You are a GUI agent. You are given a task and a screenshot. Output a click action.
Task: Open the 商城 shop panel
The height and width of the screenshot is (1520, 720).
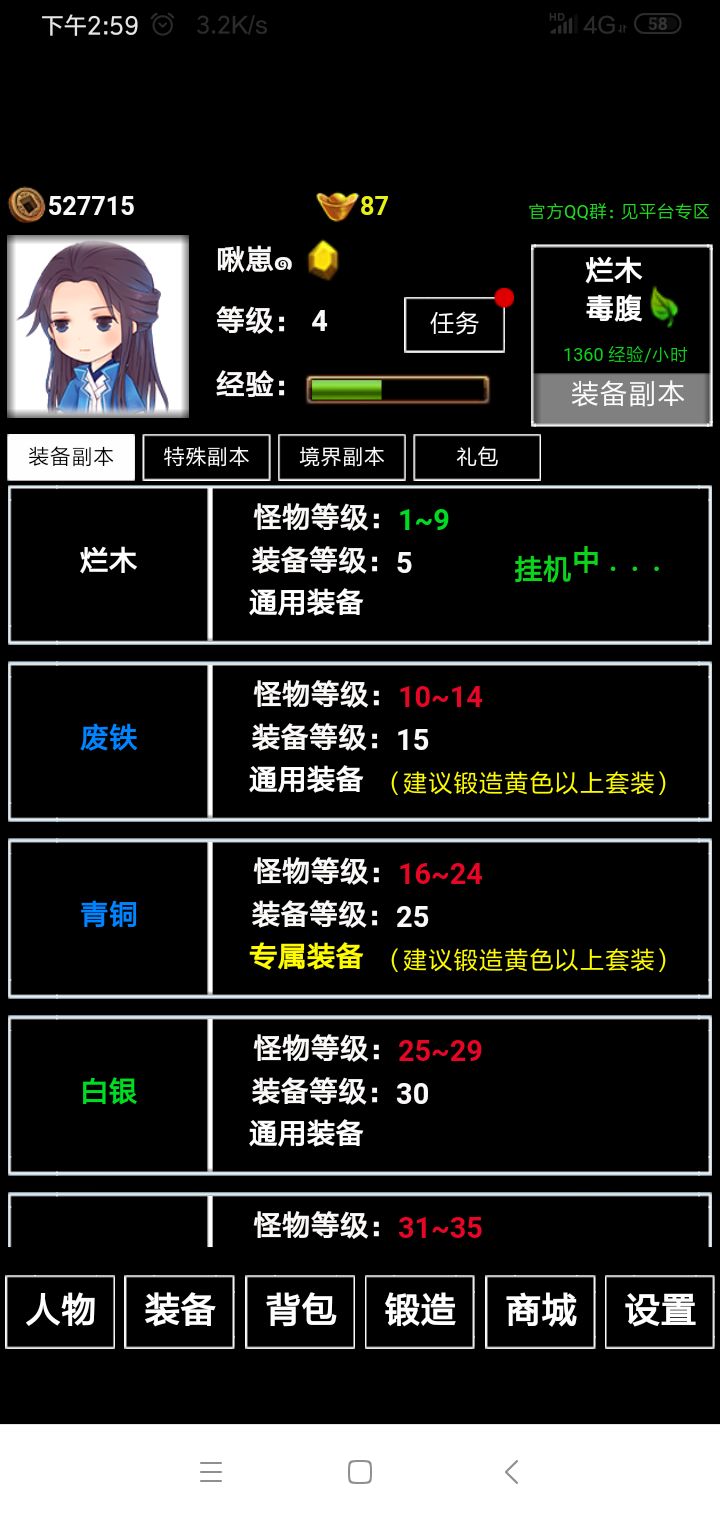click(x=539, y=1311)
